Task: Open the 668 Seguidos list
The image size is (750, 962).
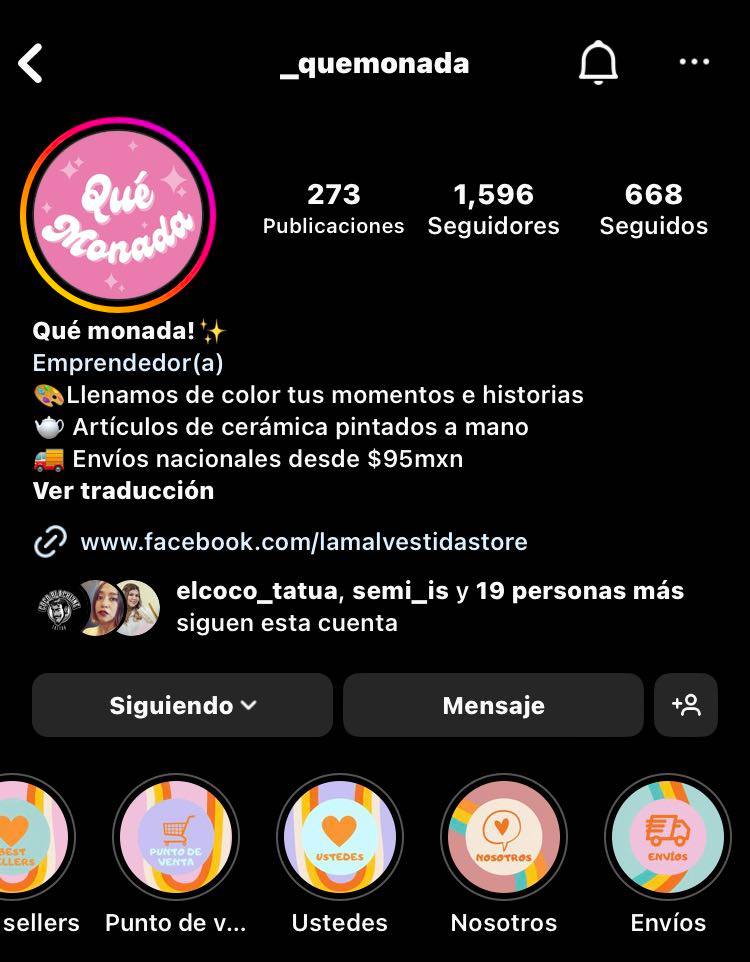Action: coord(654,207)
